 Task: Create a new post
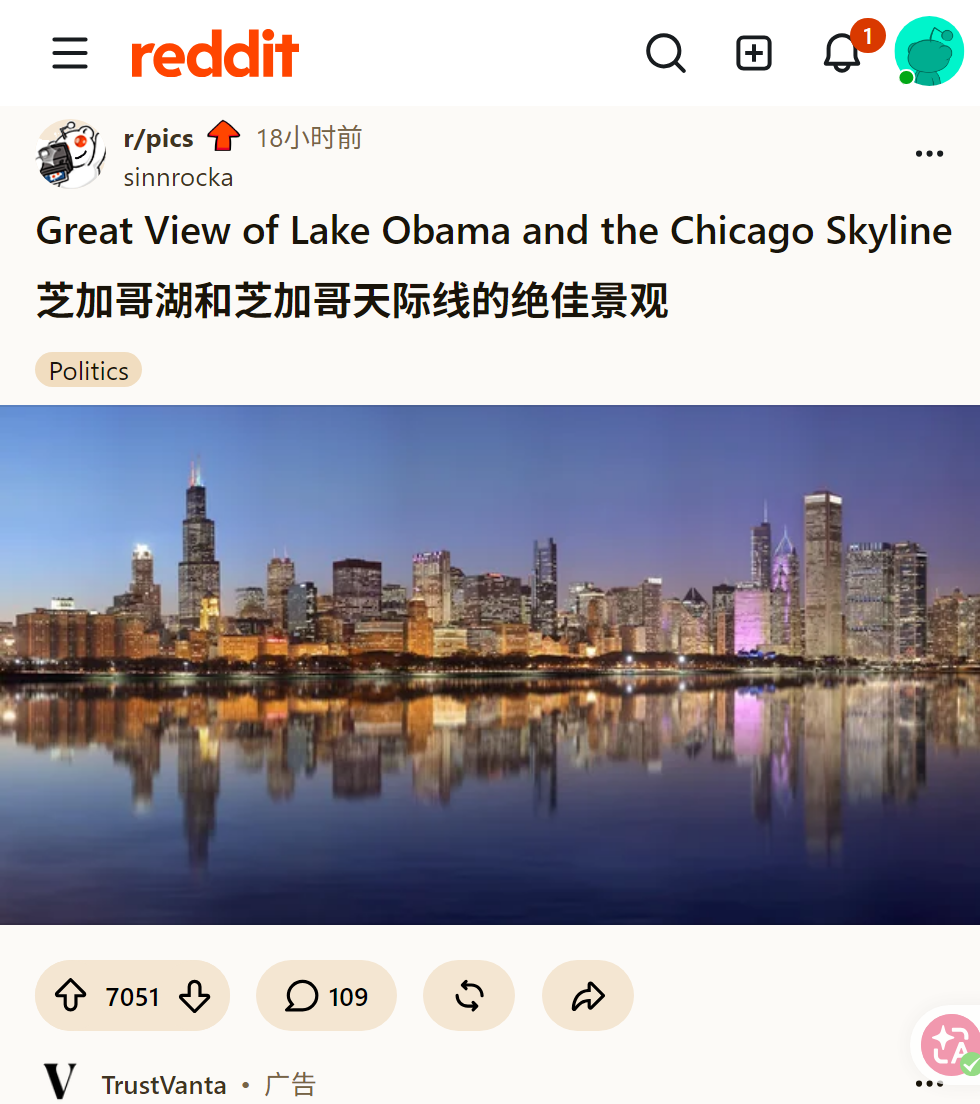pyautogui.click(x=753, y=54)
